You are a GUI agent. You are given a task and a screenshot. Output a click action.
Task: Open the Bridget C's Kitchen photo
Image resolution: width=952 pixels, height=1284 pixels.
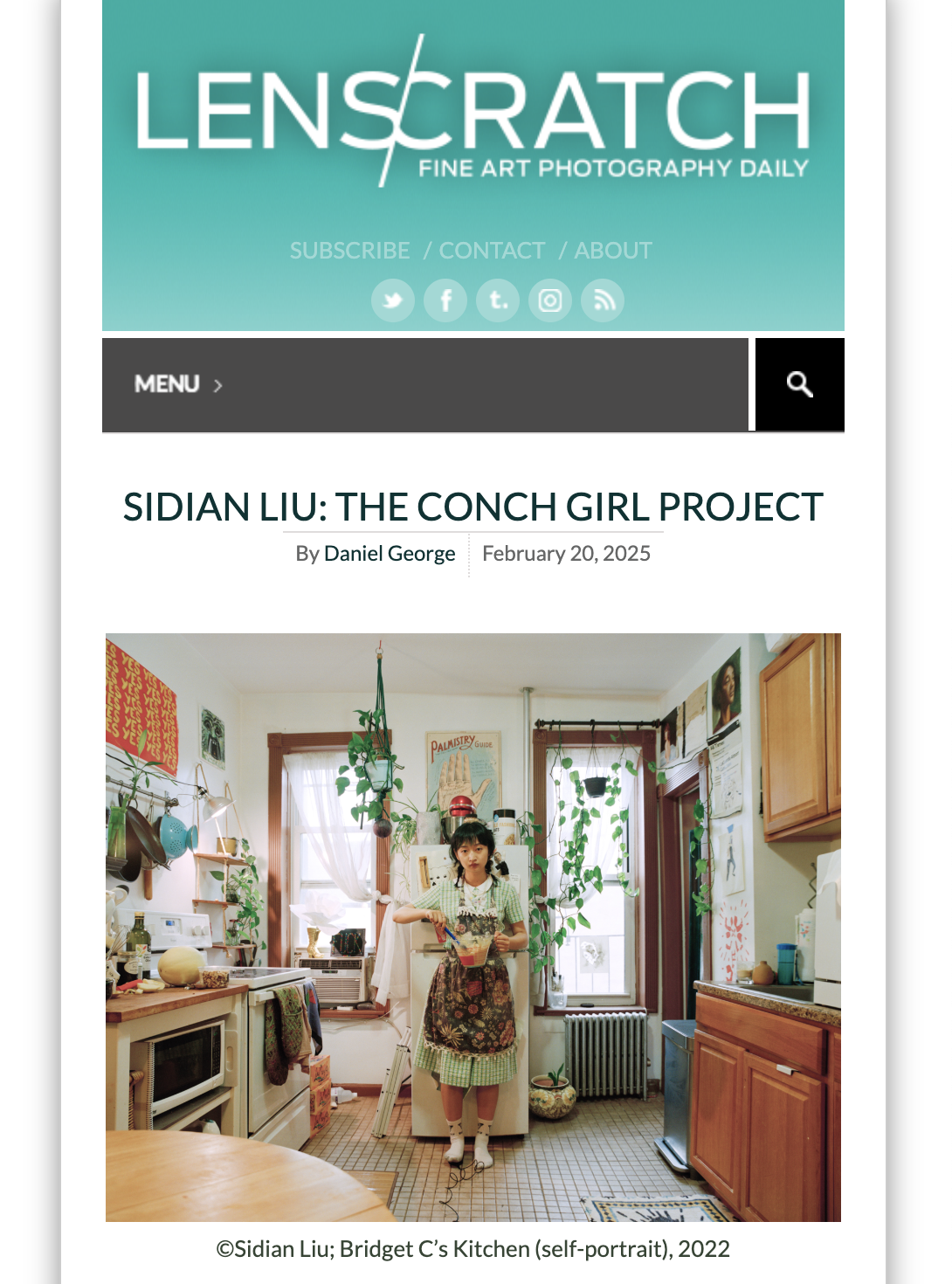coord(473,927)
